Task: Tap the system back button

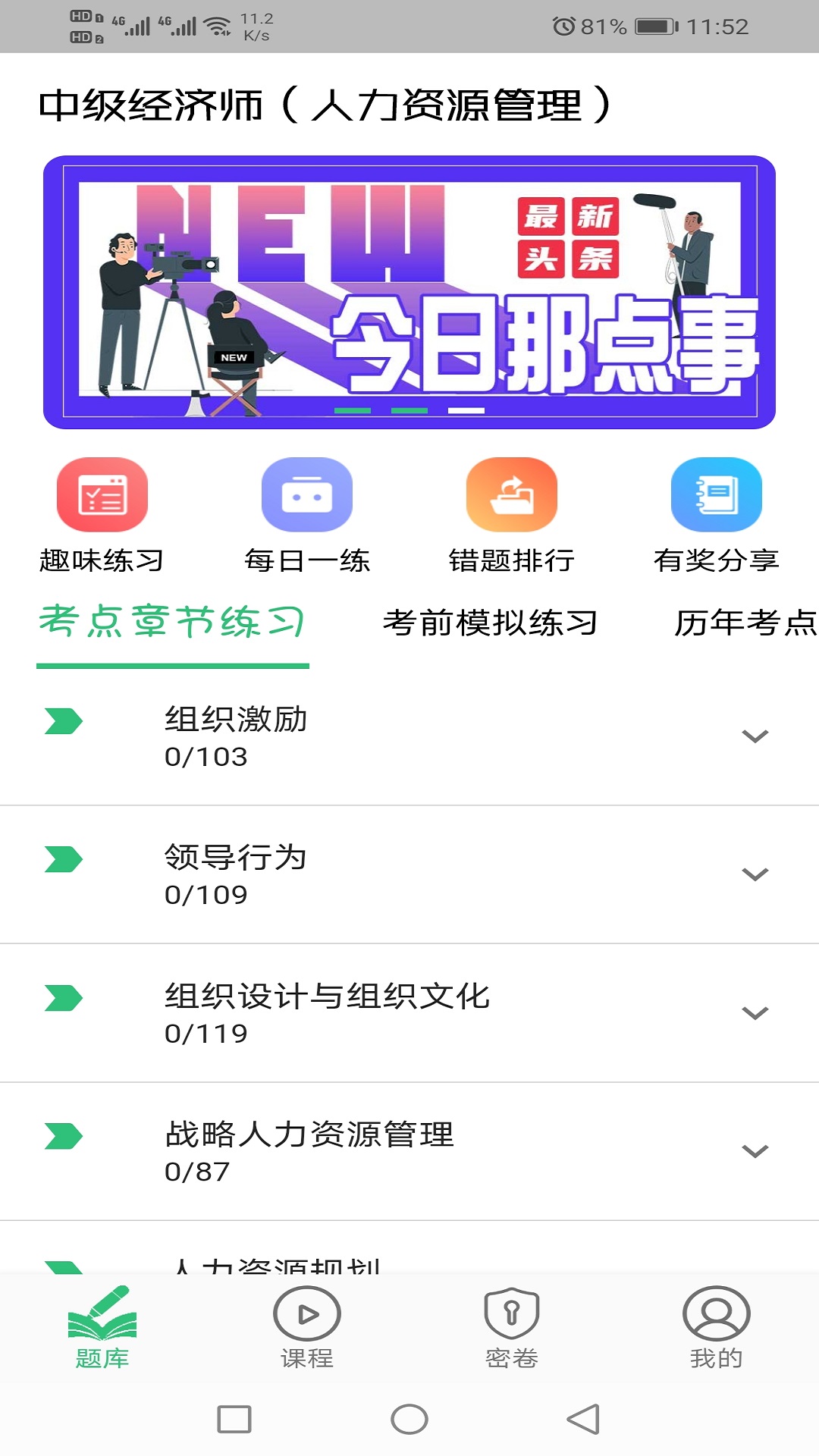Action: 583,1419
